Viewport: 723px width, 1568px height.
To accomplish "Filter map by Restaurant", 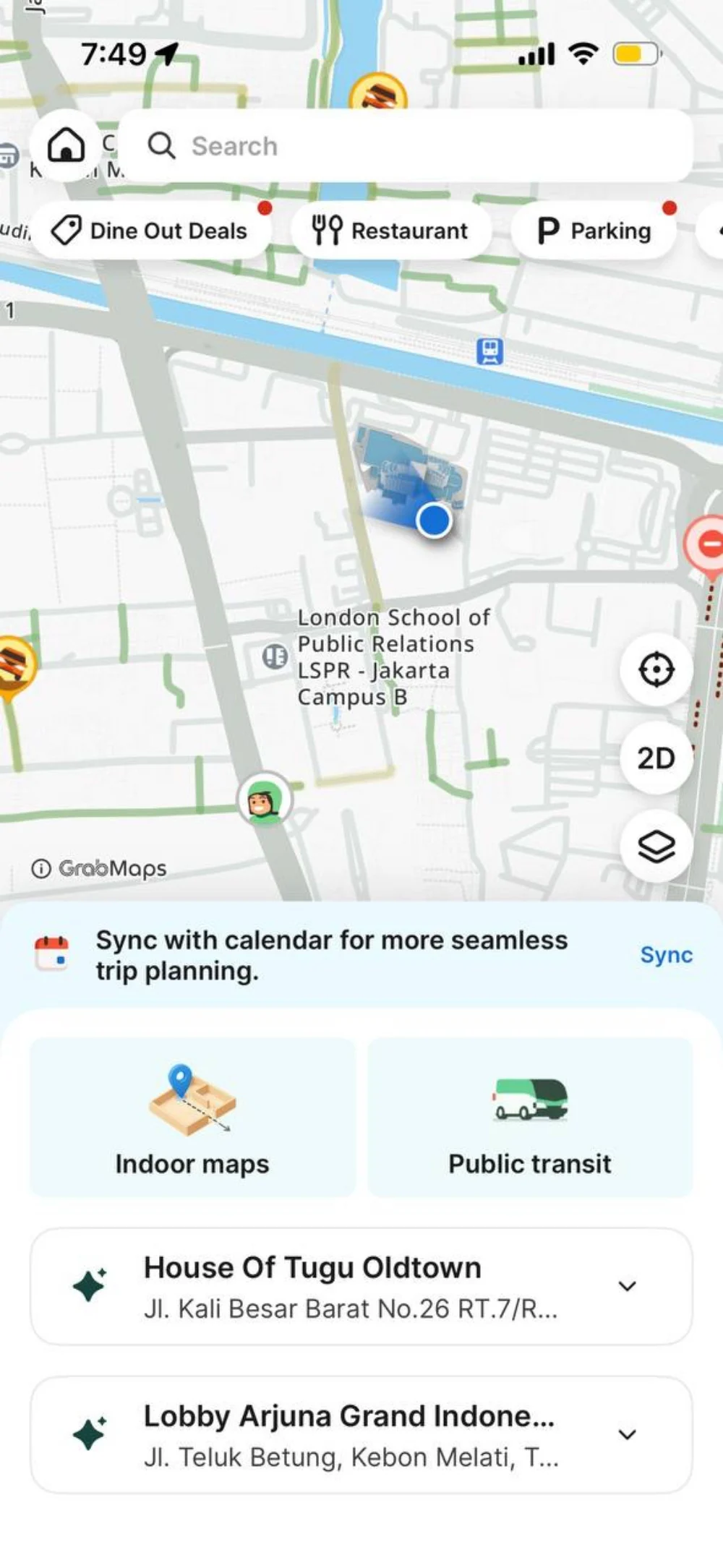I will (x=390, y=231).
